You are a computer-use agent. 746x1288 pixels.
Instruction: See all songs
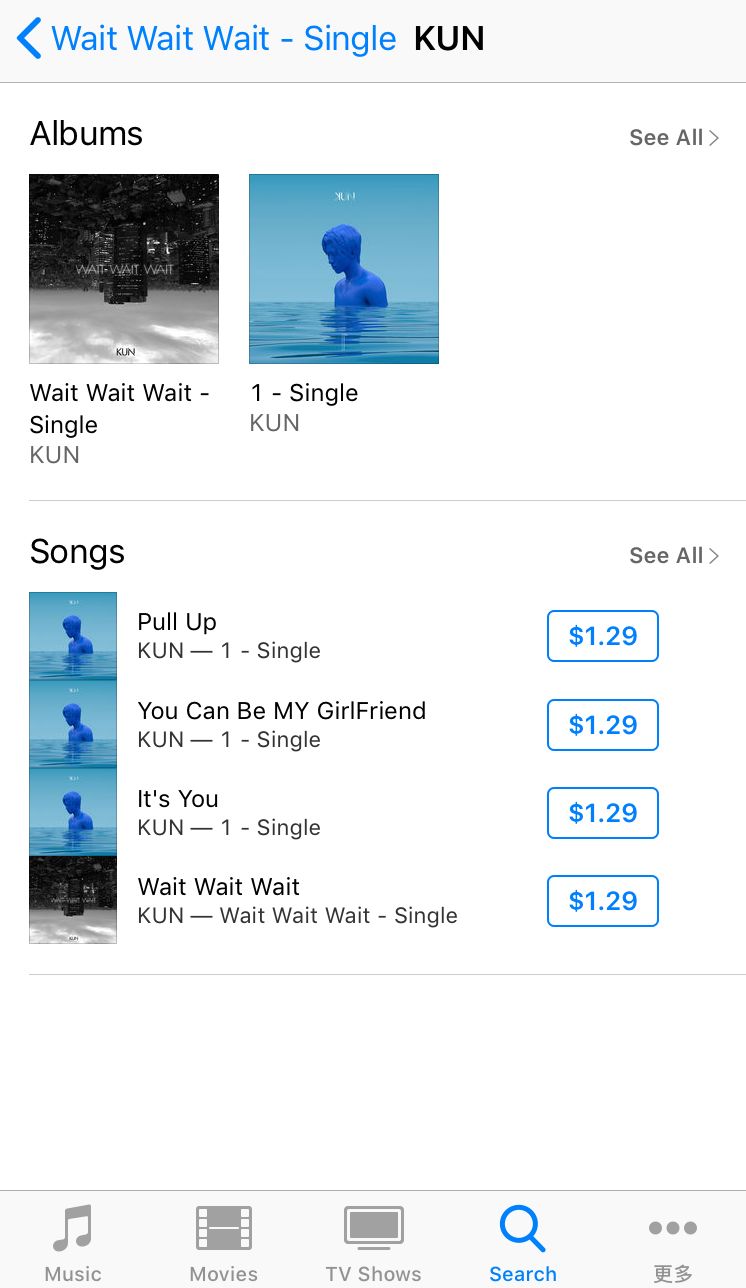click(x=673, y=556)
